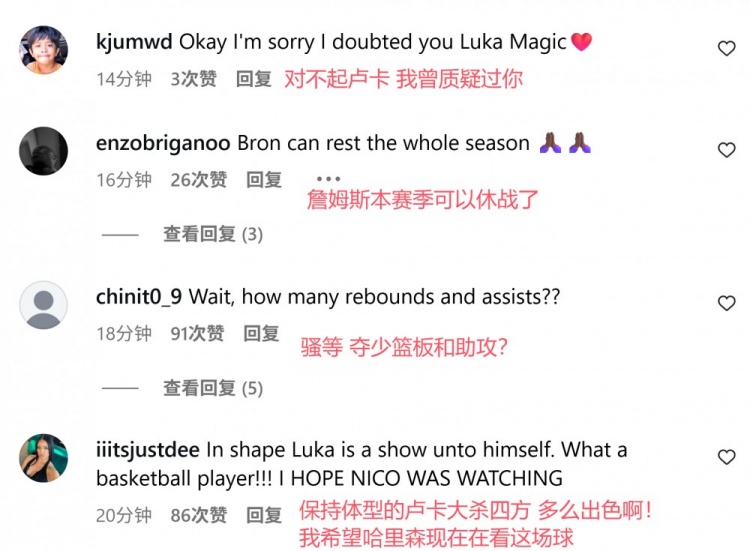This screenshot has width=750, height=551.
Task: Like iiitsjustdee's comment
Action: point(727,457)
